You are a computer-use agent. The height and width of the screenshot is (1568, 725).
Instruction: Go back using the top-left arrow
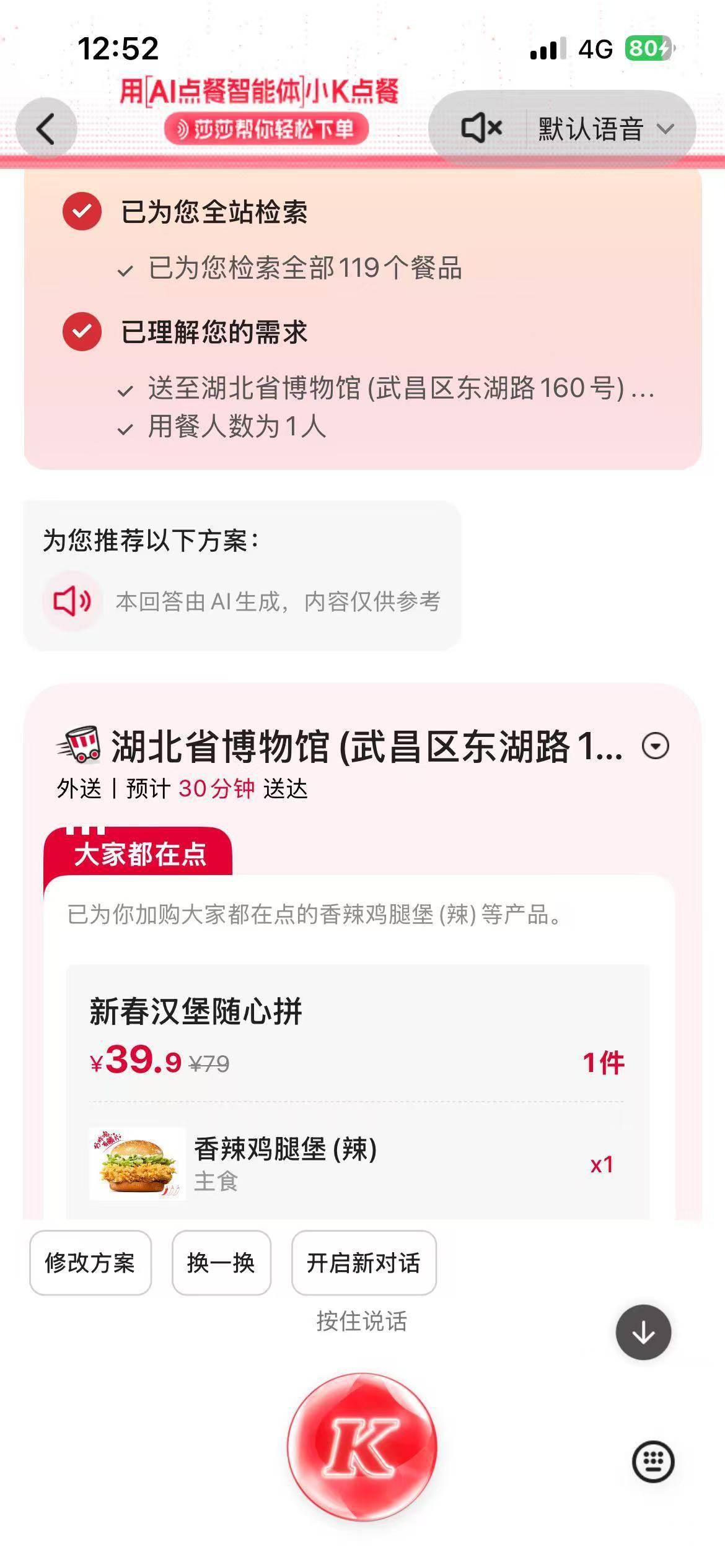pos(46,129)
